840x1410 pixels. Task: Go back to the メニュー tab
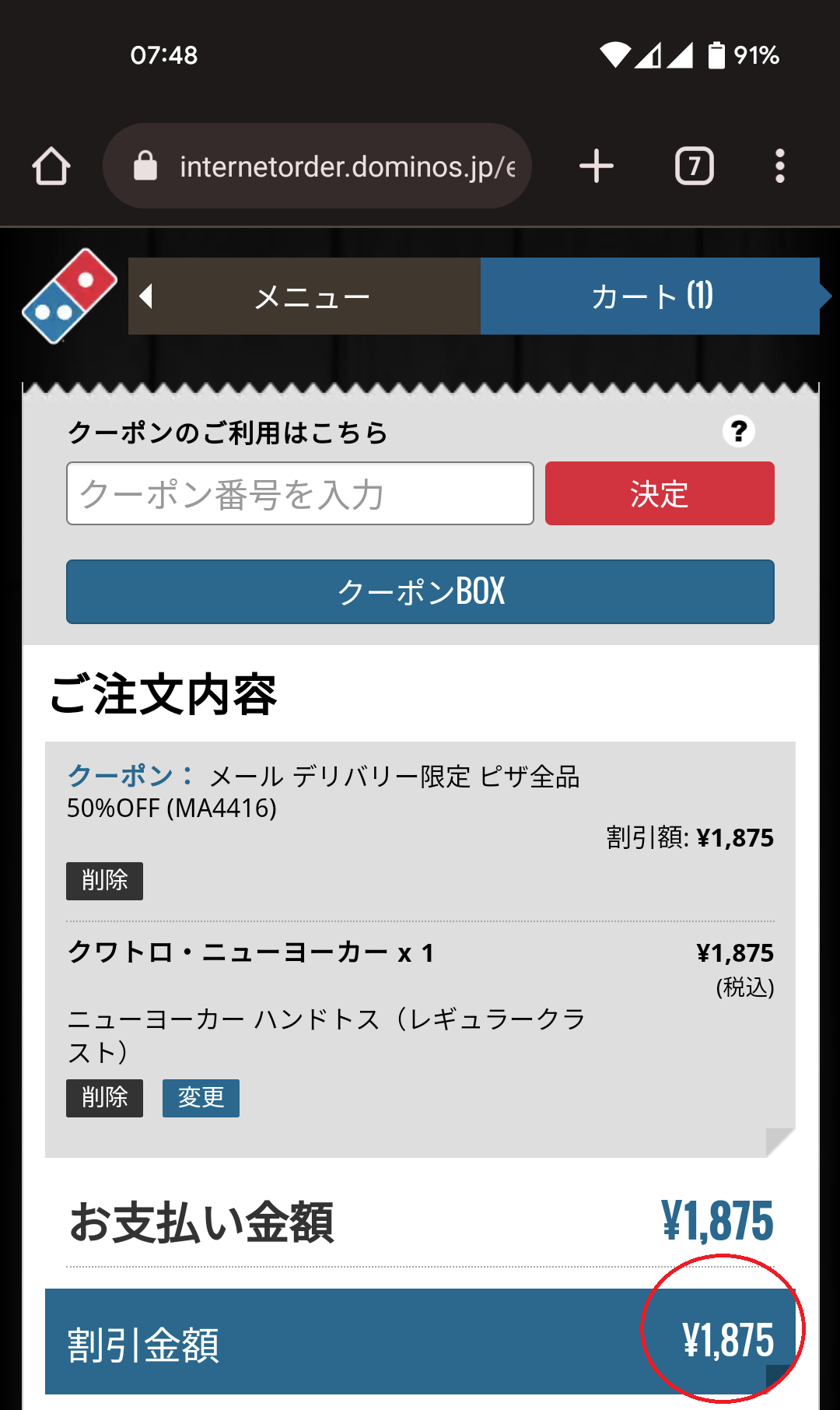[304, 296]
